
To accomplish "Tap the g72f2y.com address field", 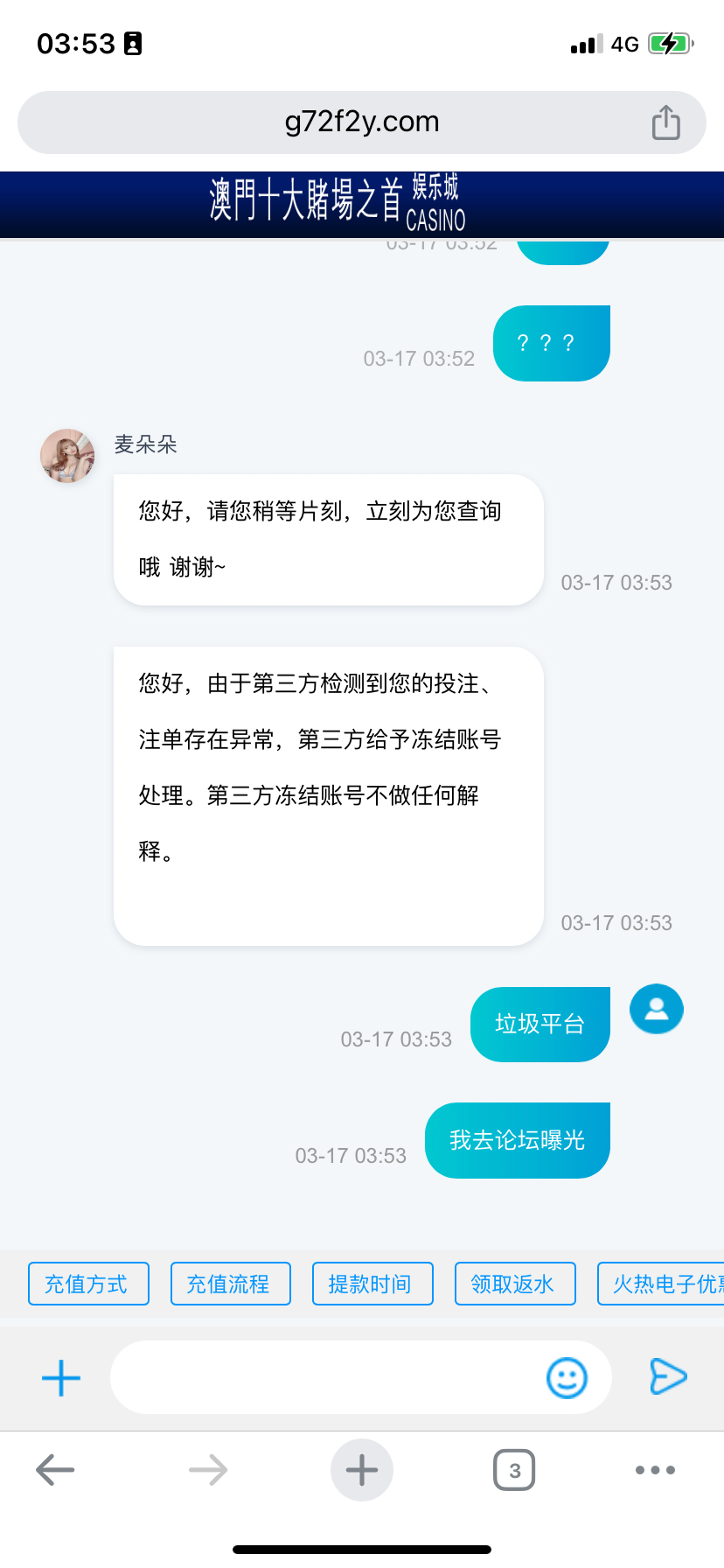I will [x=361, y=122].
